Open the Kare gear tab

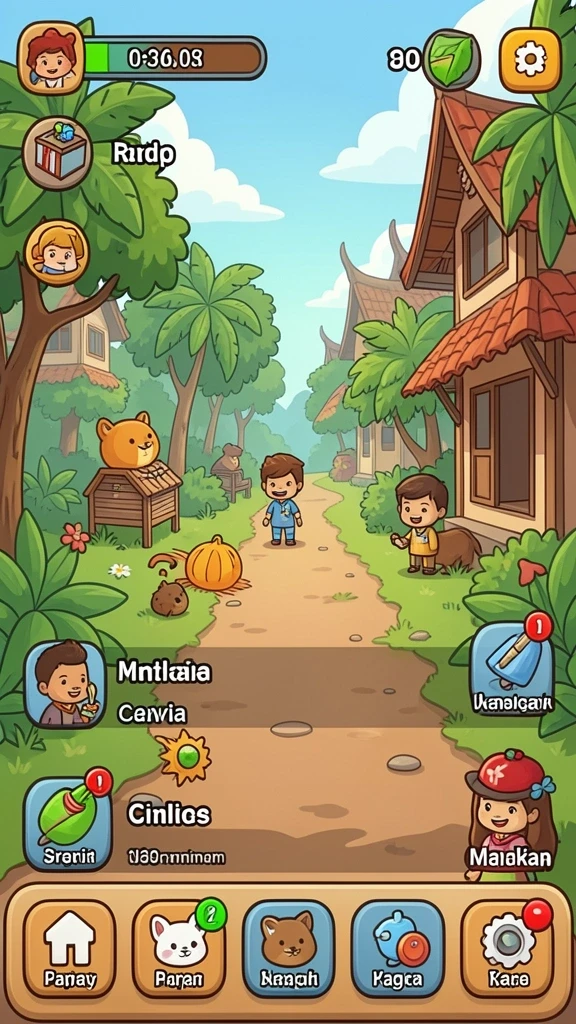507,948
